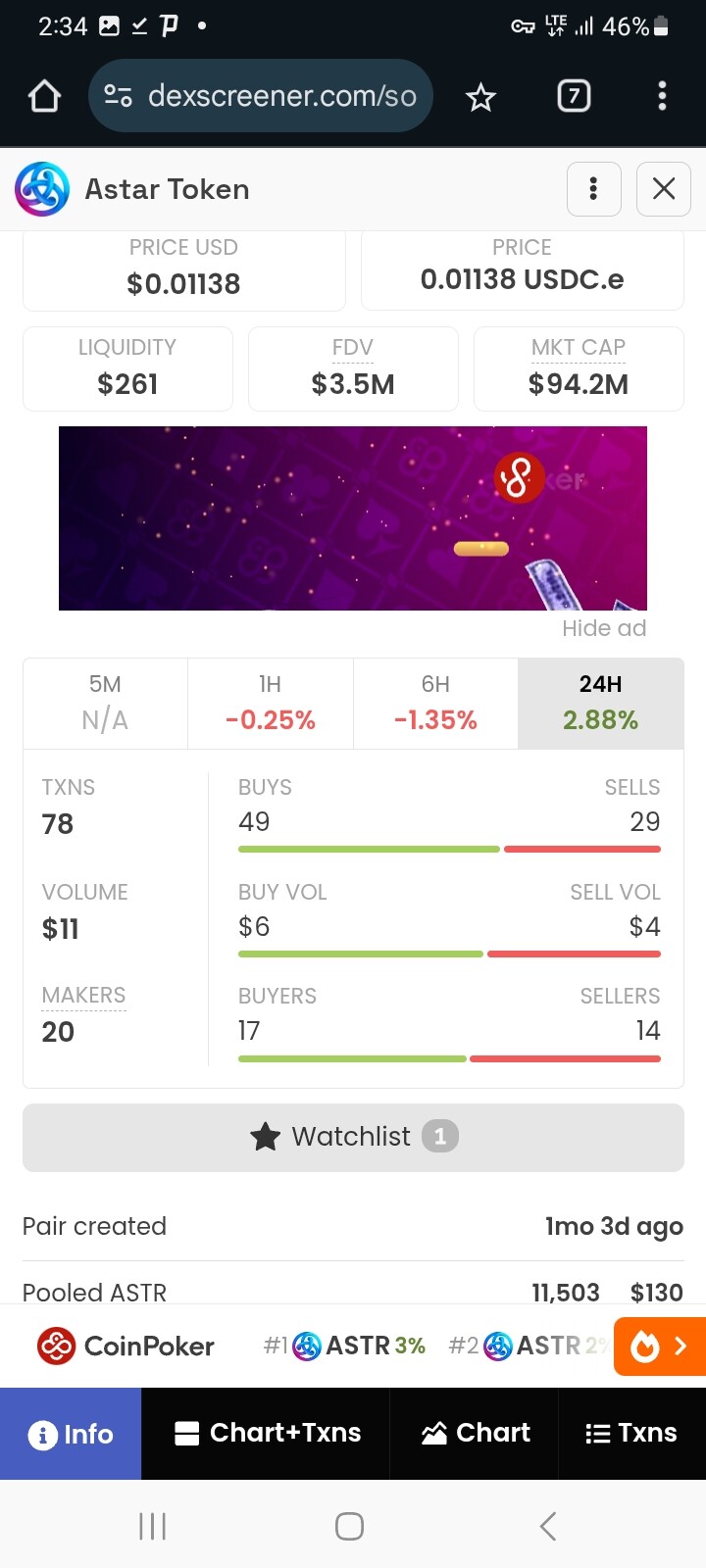Screen dimensions: 706x1568
Task: Open the CoinPoker sponsor link
Action: [x=126, y=1347]
